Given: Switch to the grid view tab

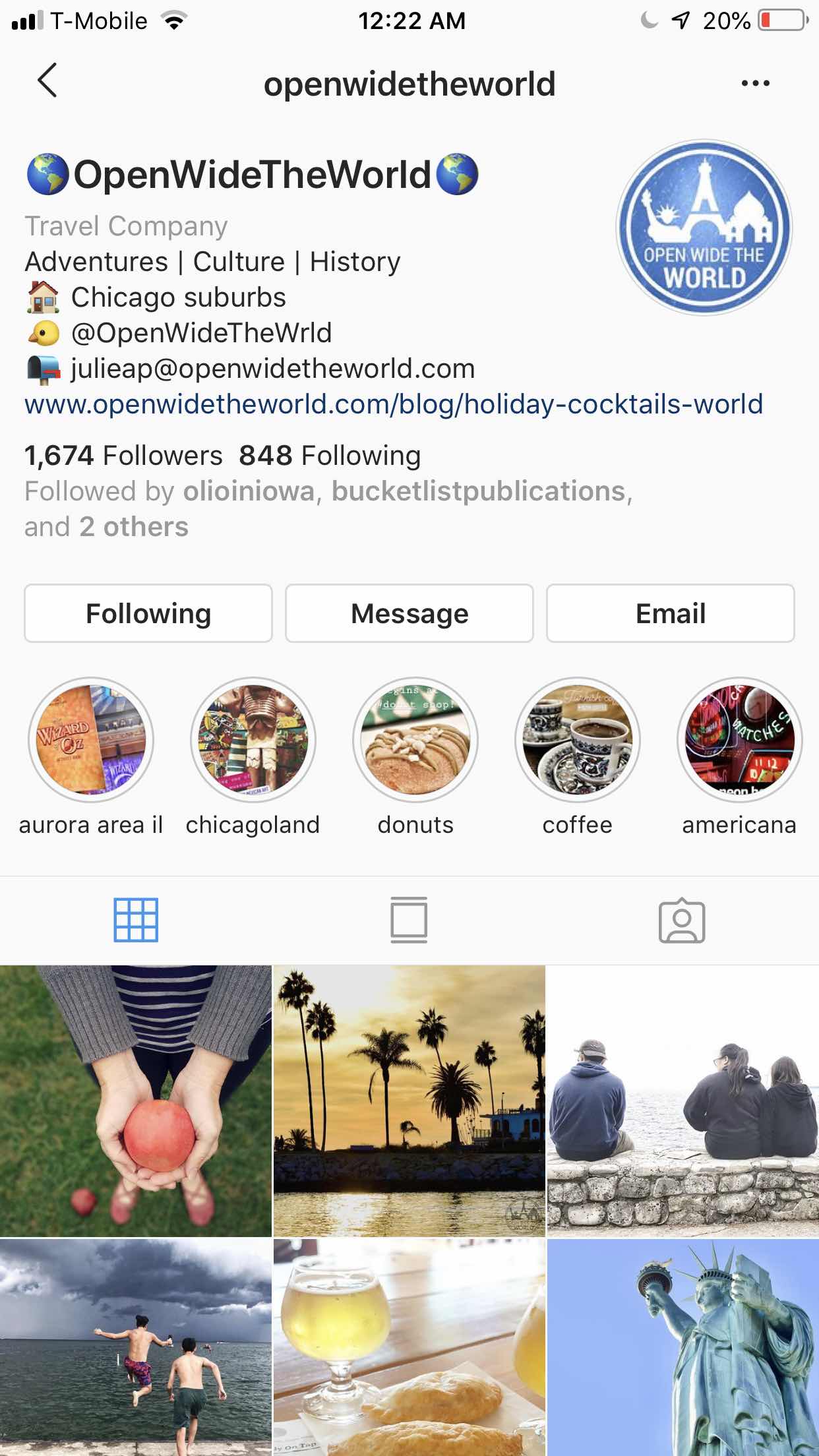Looking at the screenshot, I should click(136, 920).
